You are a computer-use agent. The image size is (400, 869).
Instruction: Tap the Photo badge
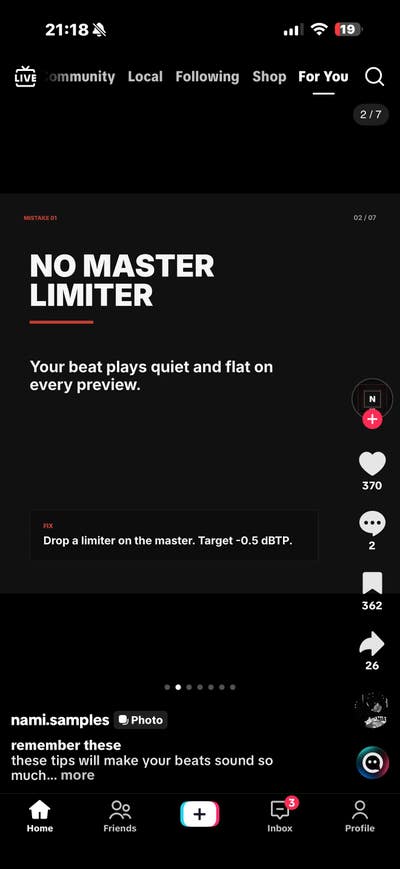pos(141,720)
